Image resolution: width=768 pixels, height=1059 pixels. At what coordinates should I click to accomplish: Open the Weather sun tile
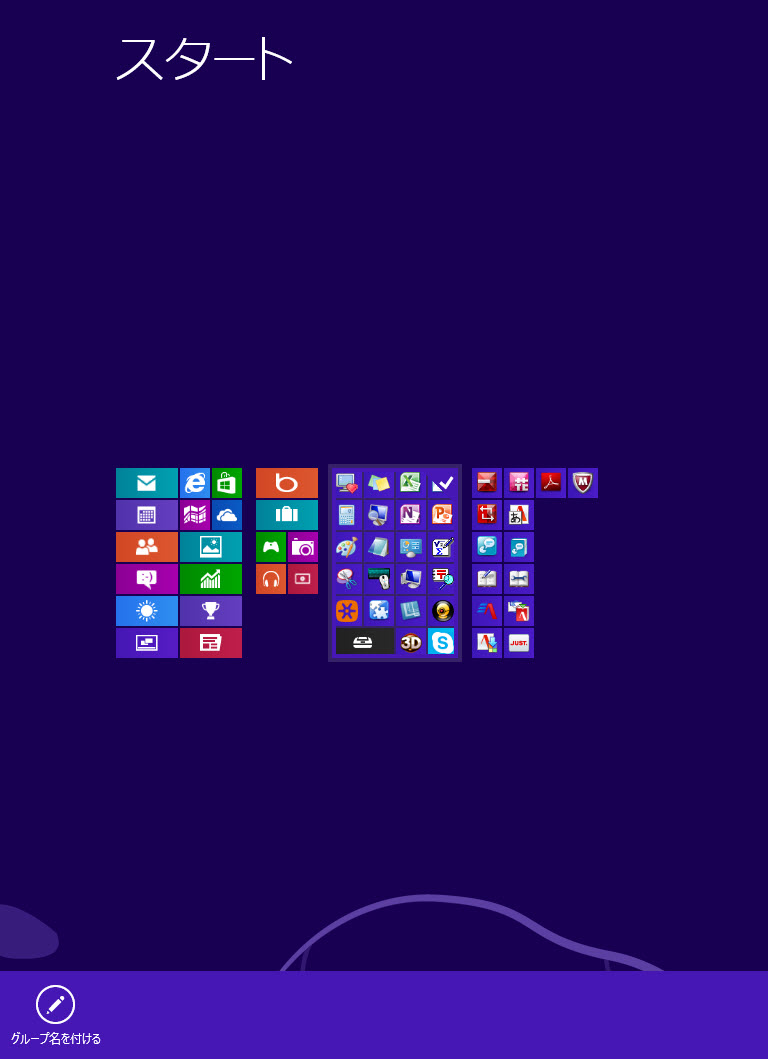(147, 611)
